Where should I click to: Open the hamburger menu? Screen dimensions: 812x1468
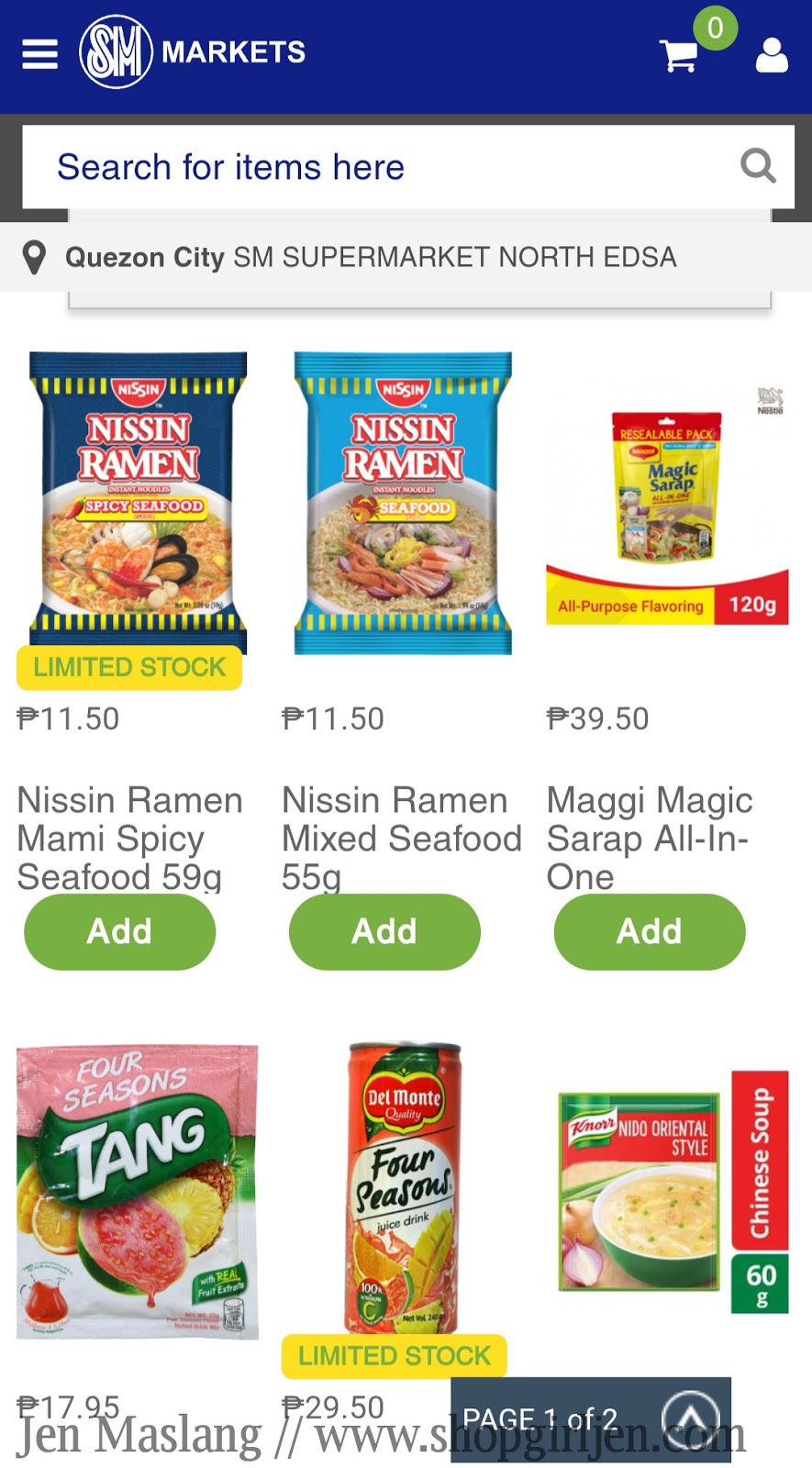coord(39,55)
